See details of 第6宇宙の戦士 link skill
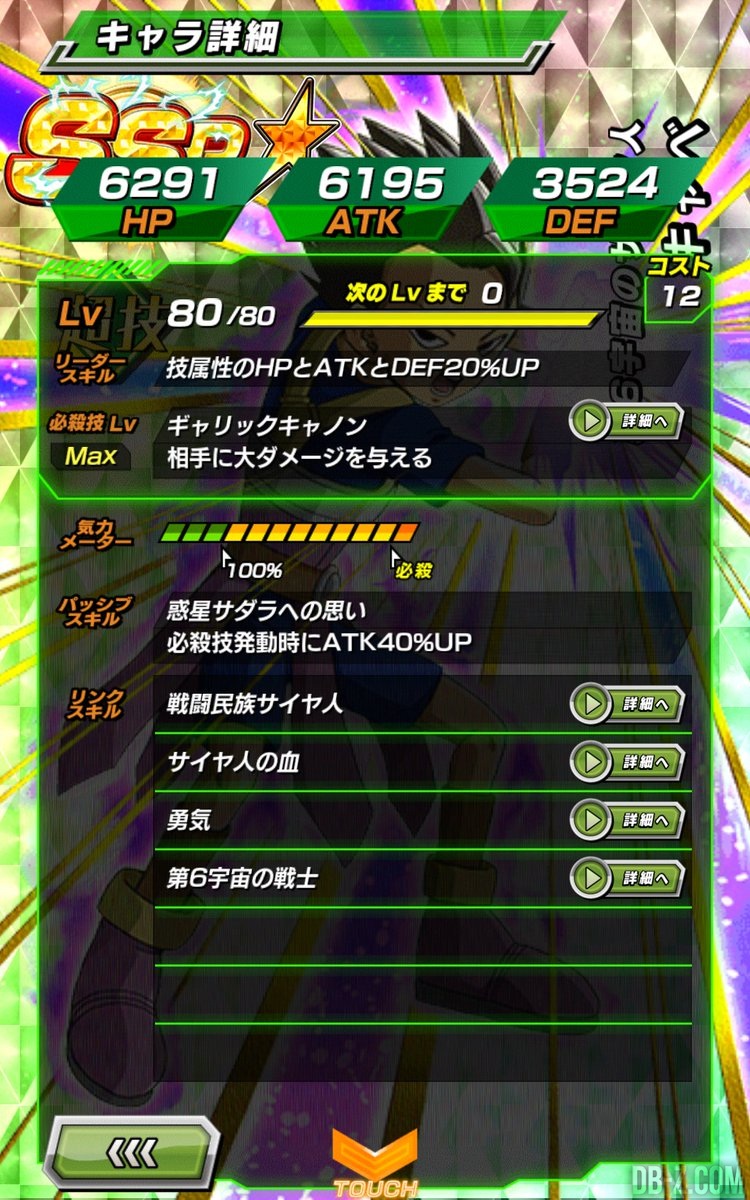This screenshot has width=750, height=1200. click(627, 879)
